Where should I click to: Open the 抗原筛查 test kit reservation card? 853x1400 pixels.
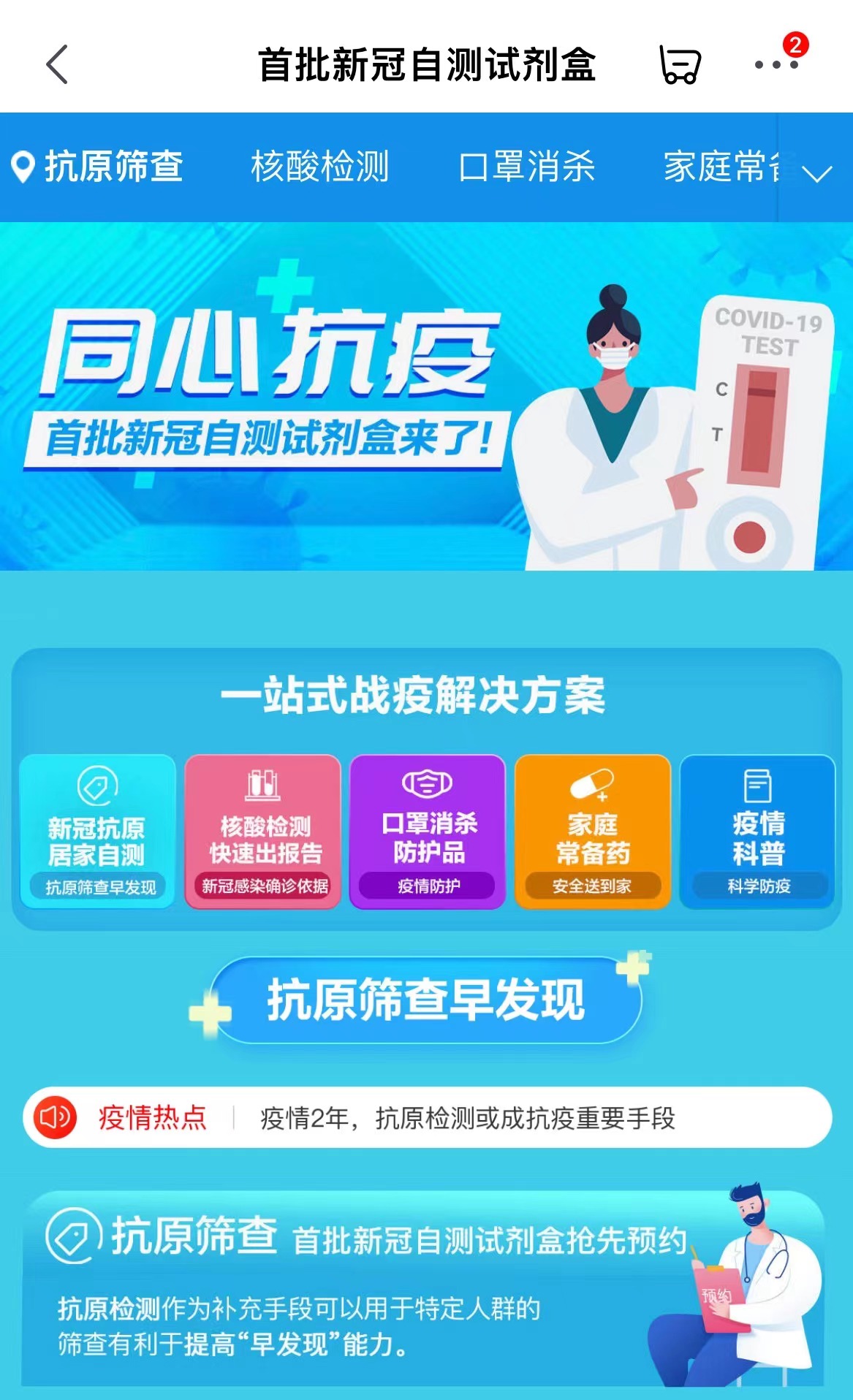422,1288
